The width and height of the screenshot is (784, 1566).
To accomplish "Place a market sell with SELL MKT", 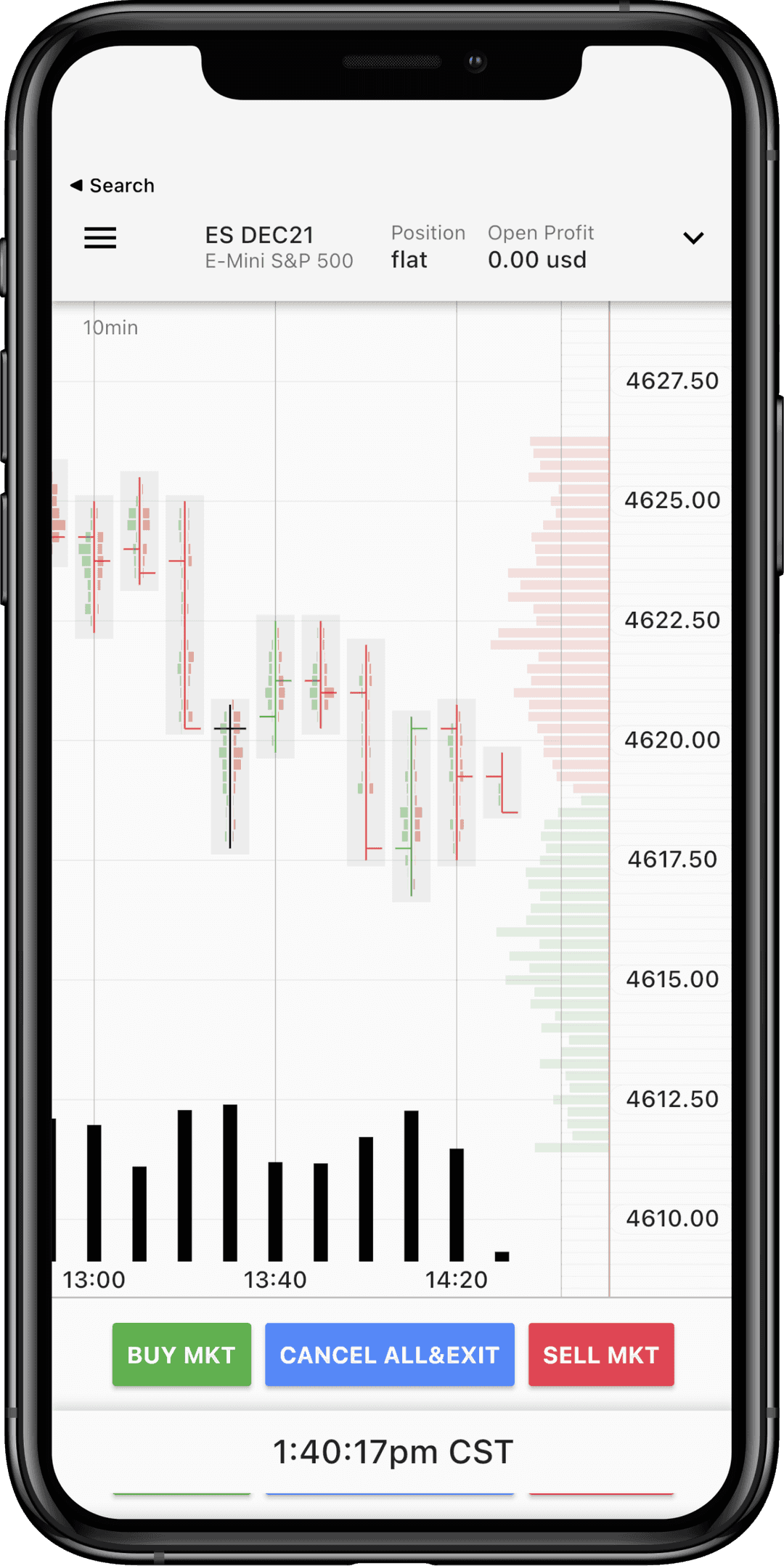I will (601, 1355).
